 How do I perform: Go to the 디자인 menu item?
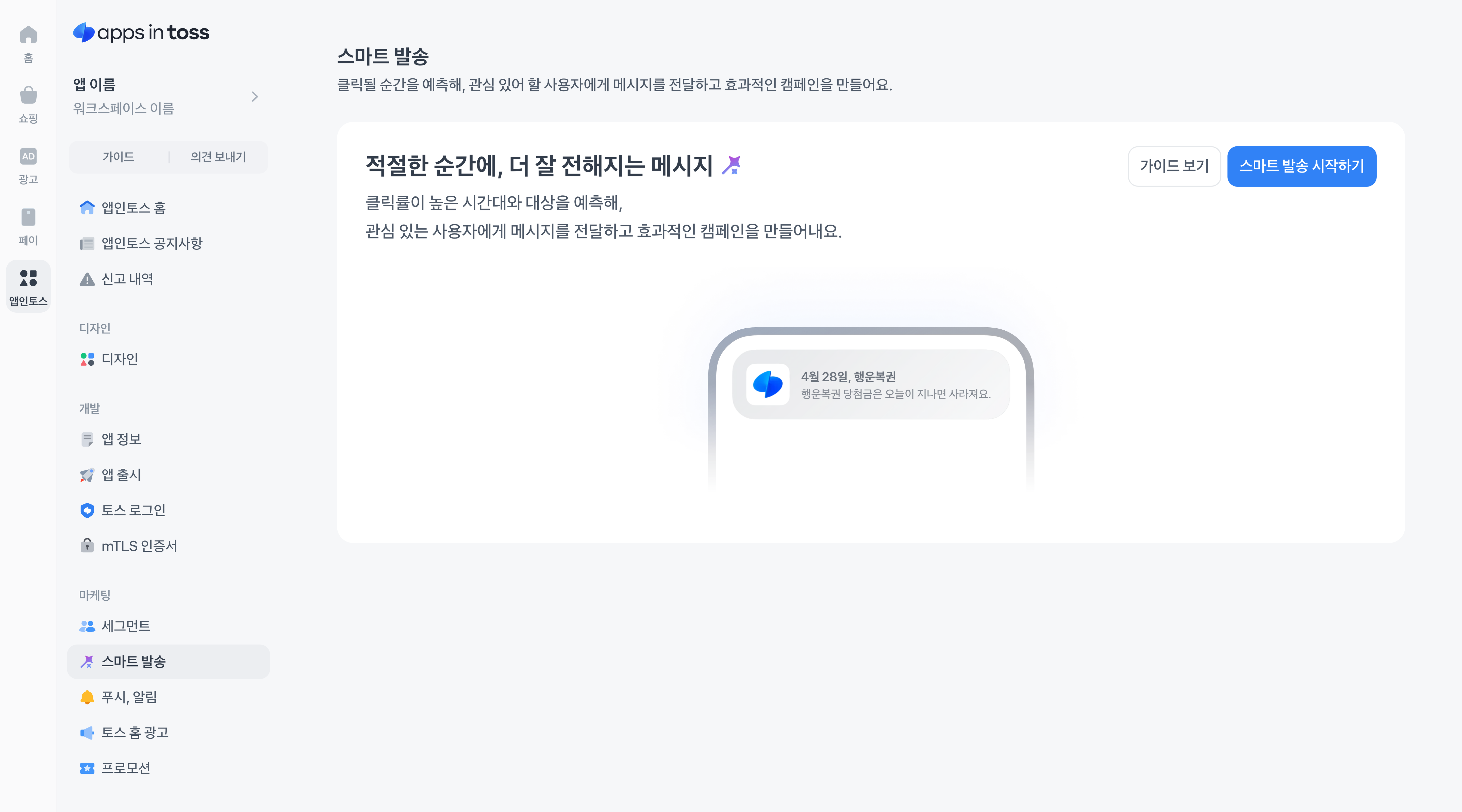tap(119, 359)
